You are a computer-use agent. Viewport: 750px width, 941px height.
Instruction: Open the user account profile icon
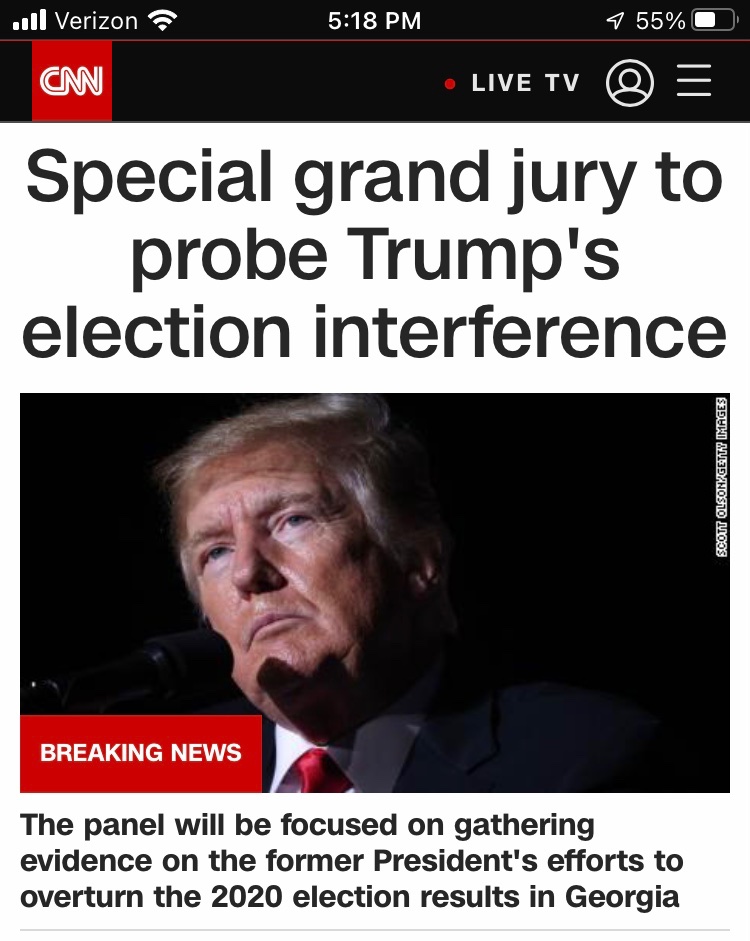coord(630,83)
